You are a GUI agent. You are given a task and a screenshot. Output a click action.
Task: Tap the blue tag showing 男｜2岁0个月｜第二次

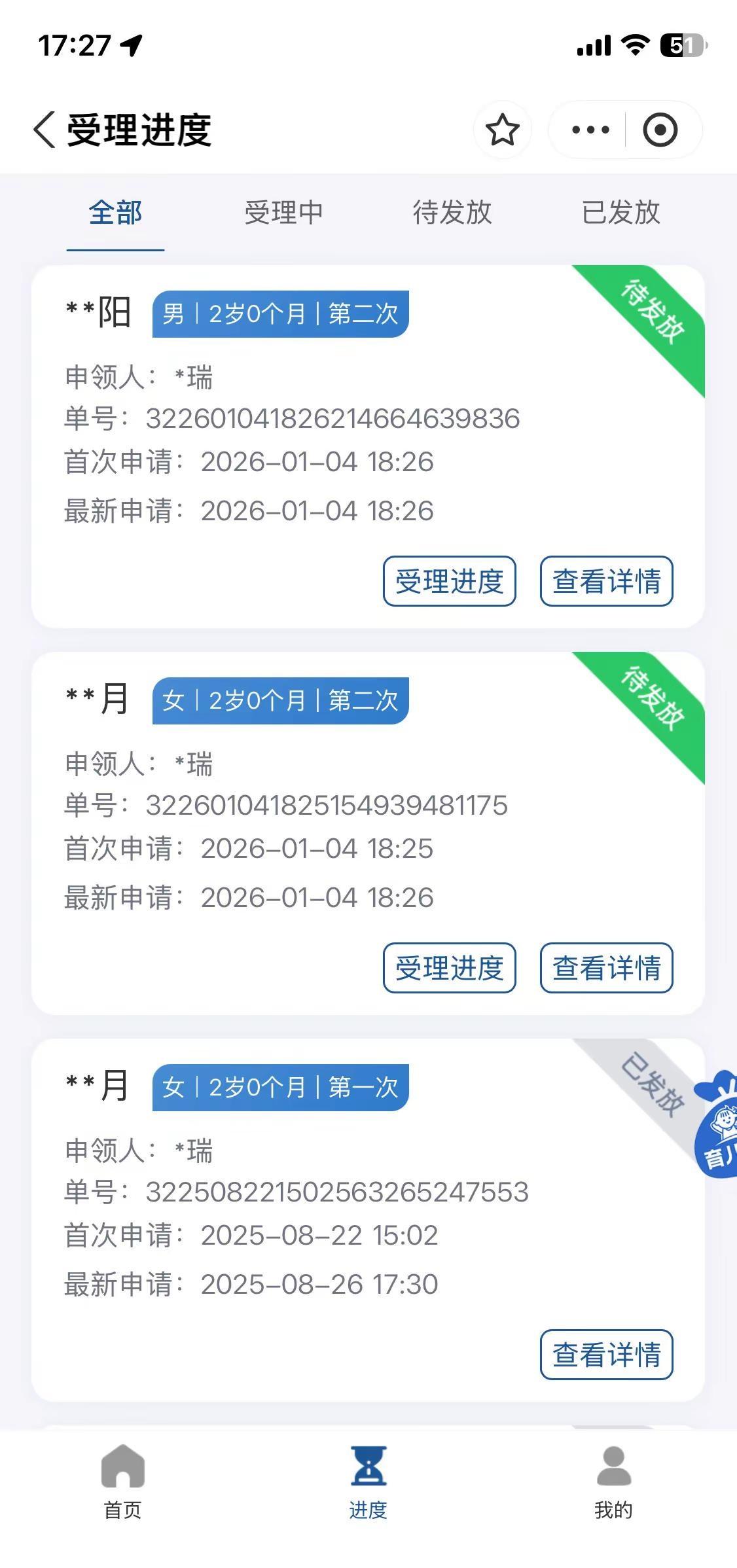pyautogui.click(x=281, y=314)
